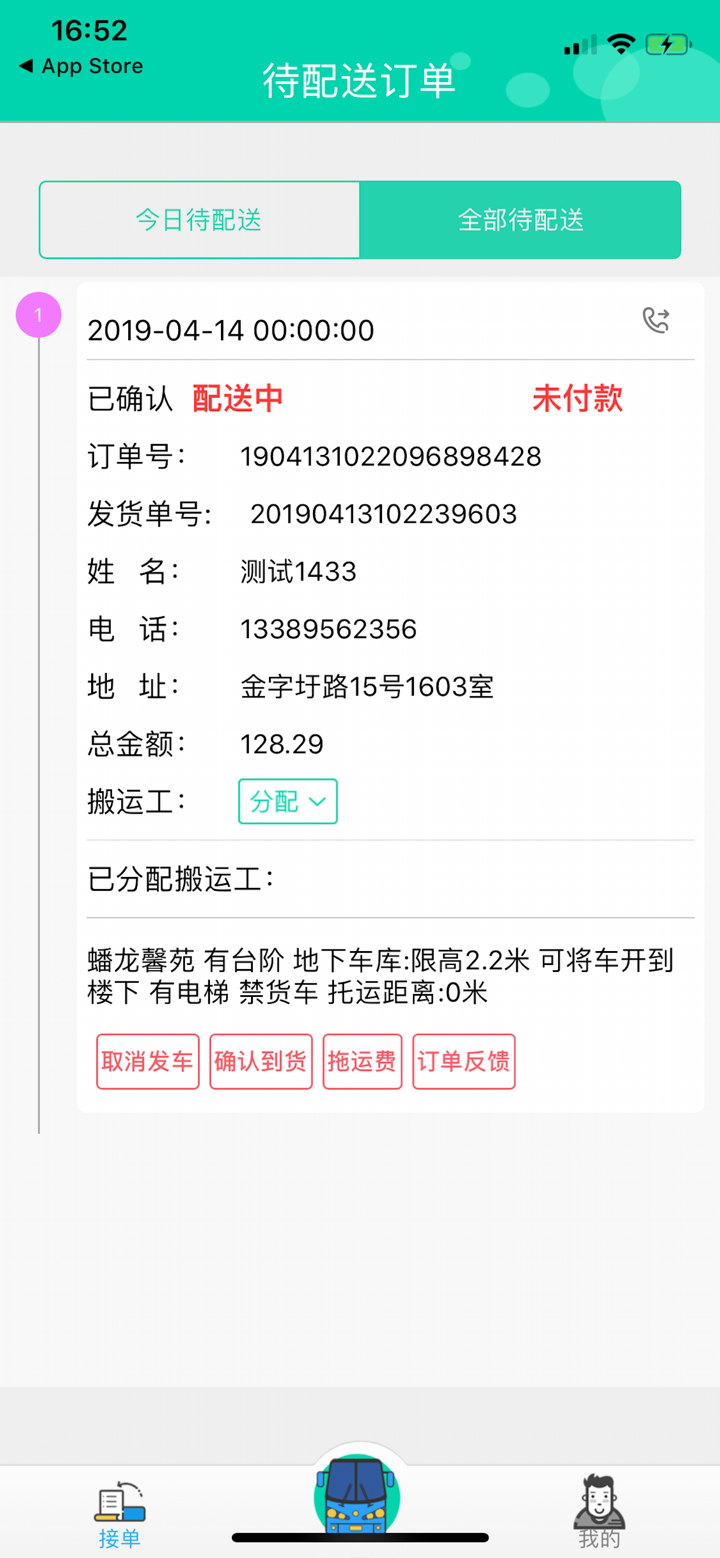This screenshot has width=720, height=1558.
Task: Return to App Store via back arrow
Action: (x=78, y=66)
